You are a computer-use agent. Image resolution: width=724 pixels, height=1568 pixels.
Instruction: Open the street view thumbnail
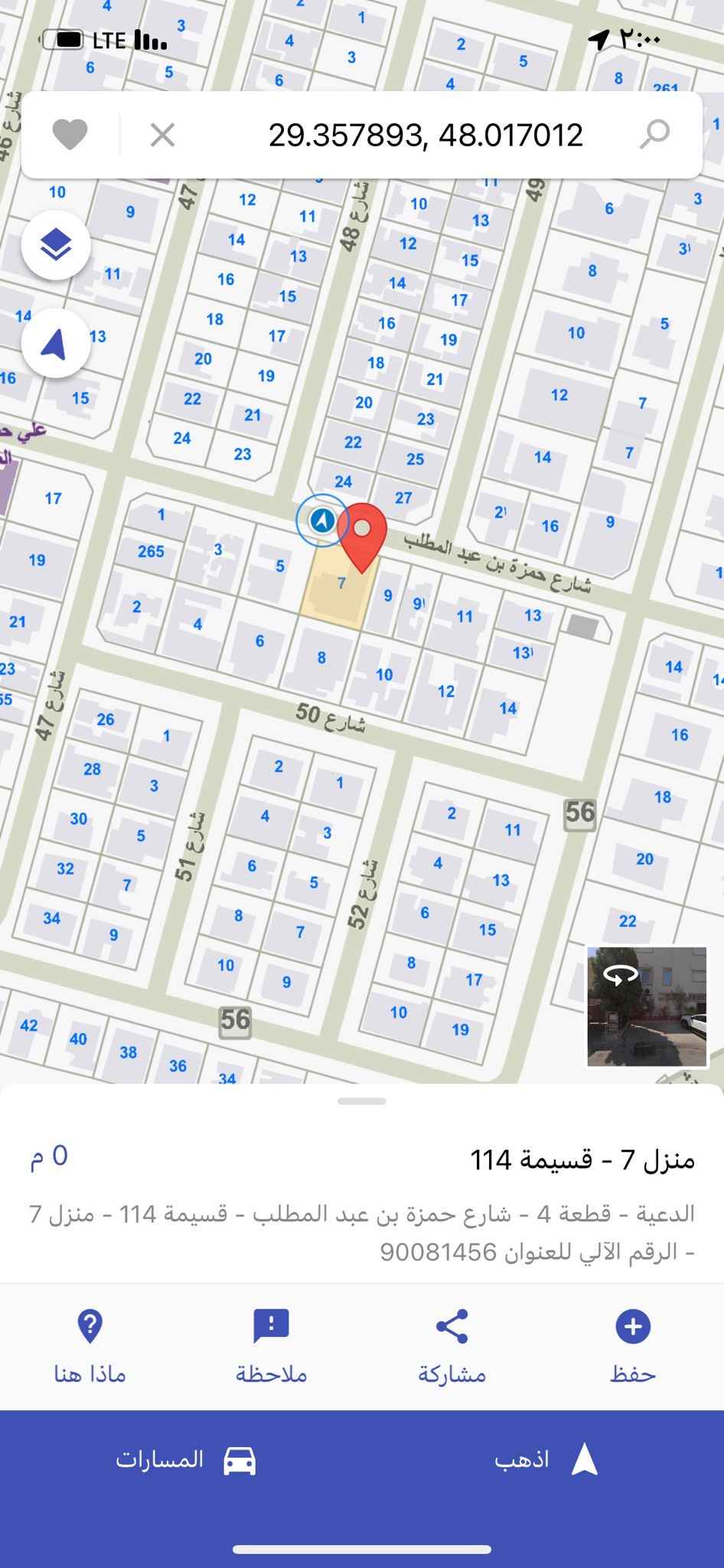[x=647, y=1006]
